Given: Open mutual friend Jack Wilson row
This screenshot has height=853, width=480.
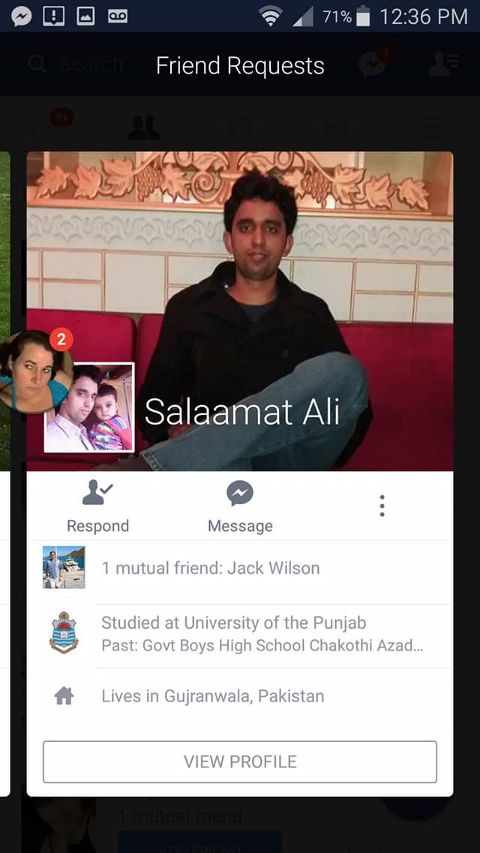Looking at the screenshot, I should [240, 568].
